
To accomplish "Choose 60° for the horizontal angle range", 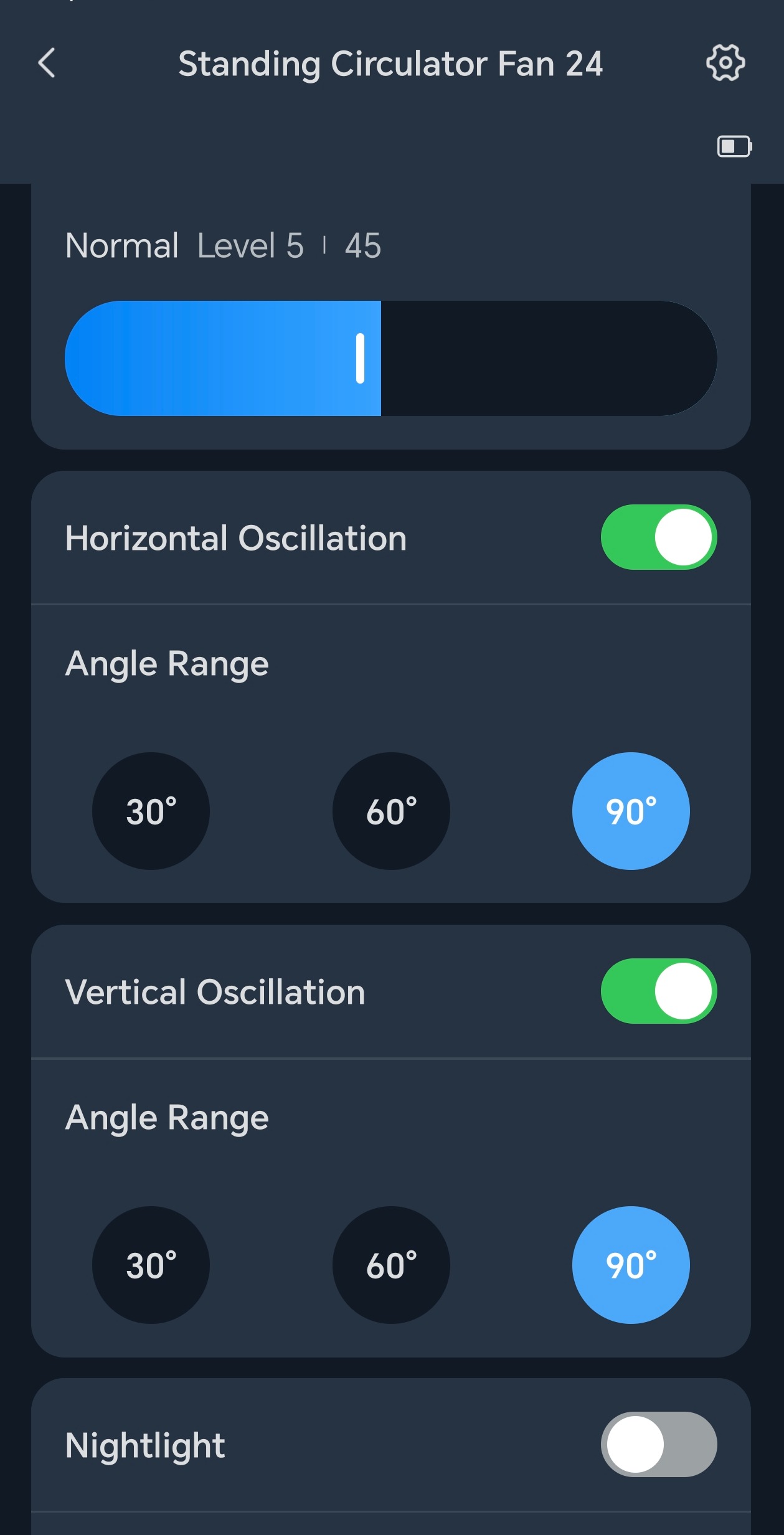I will click(391, 811).
